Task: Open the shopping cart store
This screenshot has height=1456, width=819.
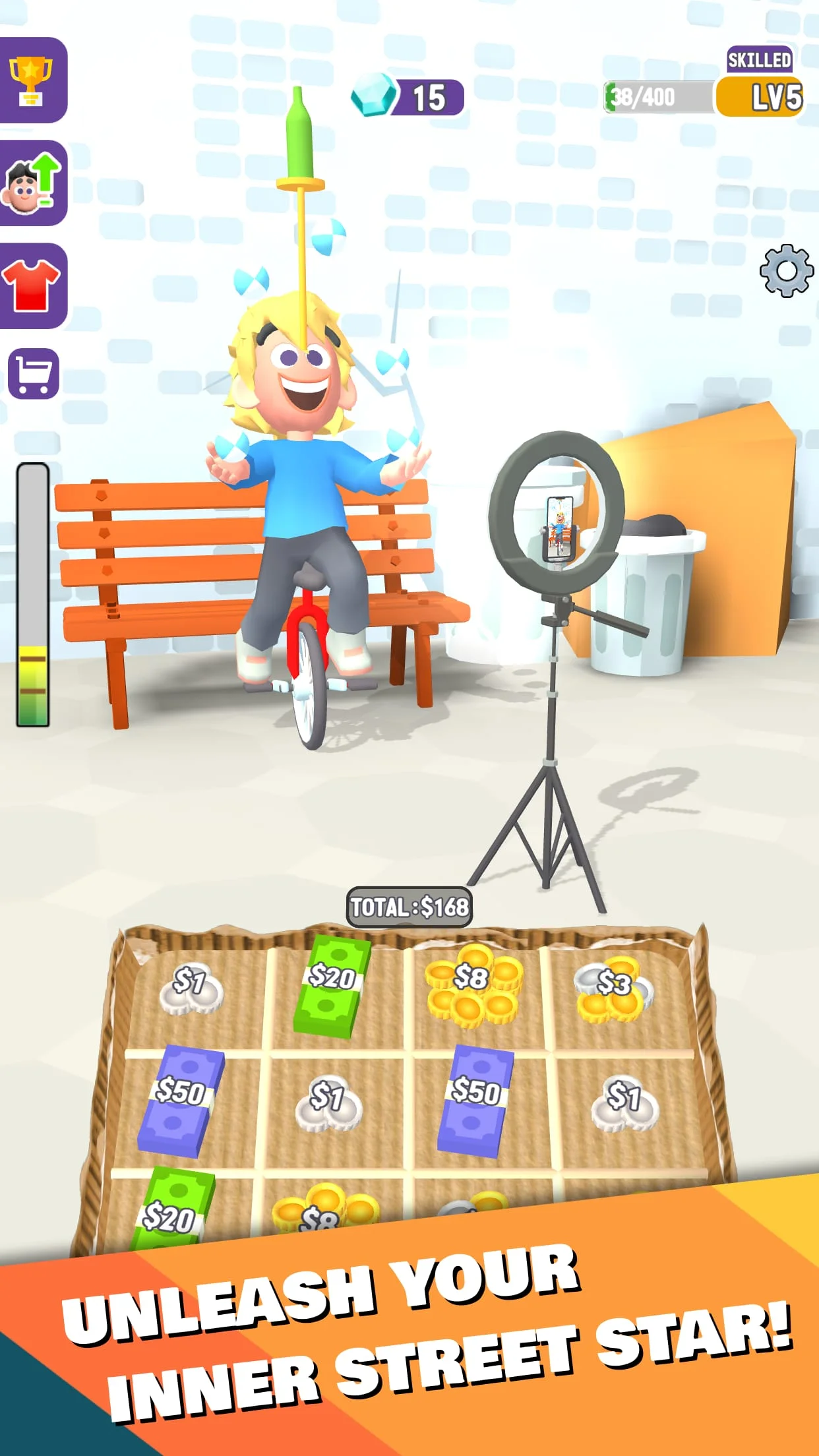Action: [x=34, y=373]
